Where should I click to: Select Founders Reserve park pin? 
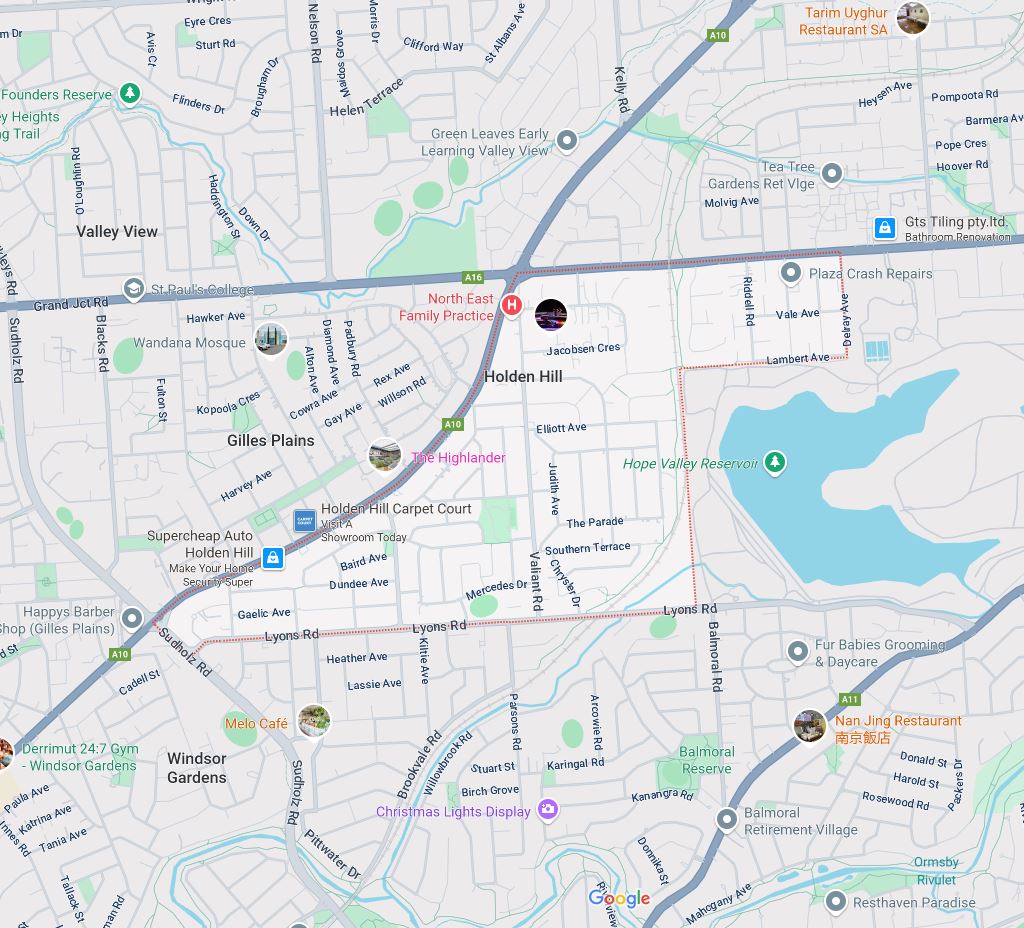coord(129,94)
